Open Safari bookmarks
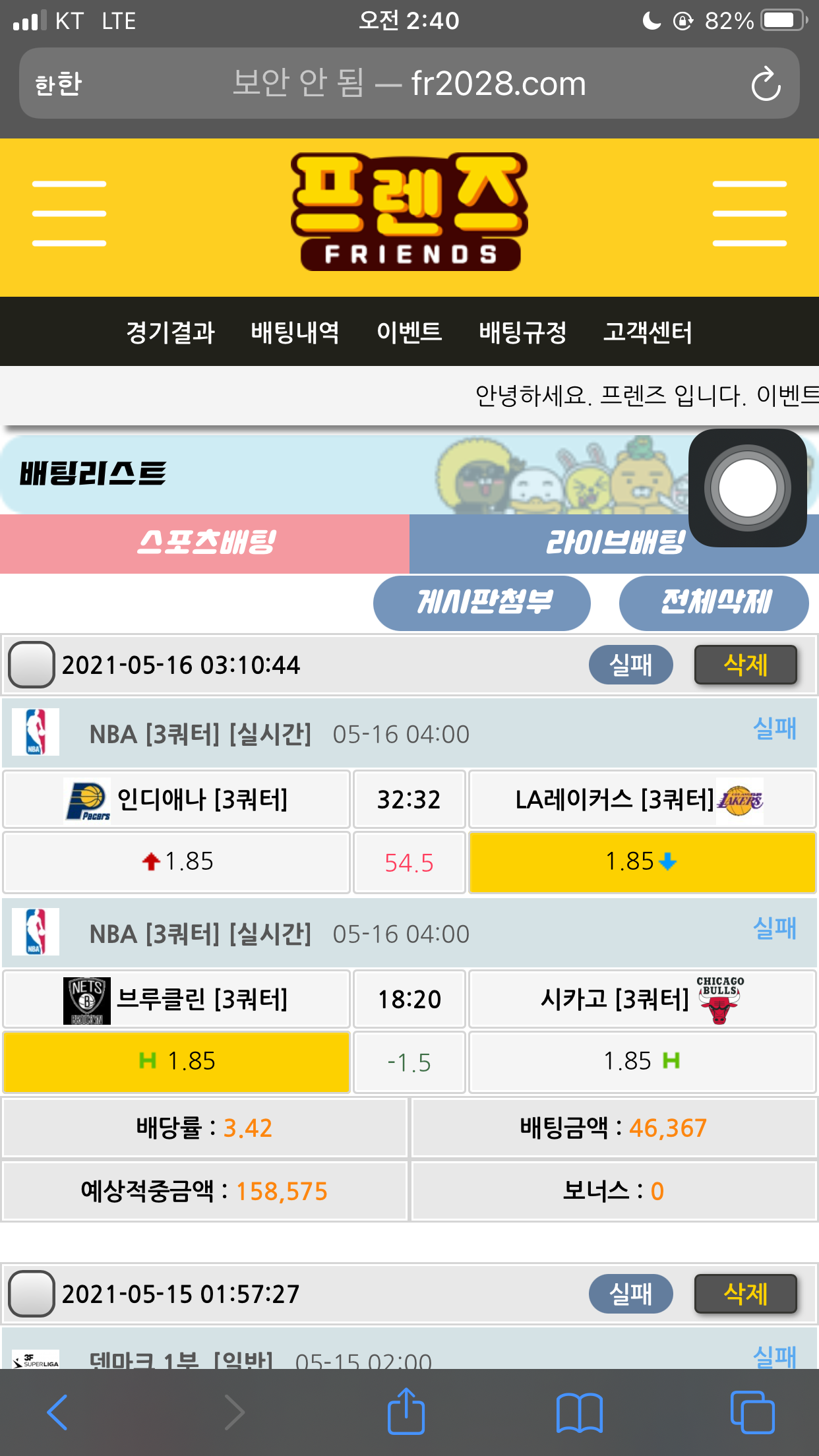The width and height of the screenshot is (819, 1456). click(579, 1412)
